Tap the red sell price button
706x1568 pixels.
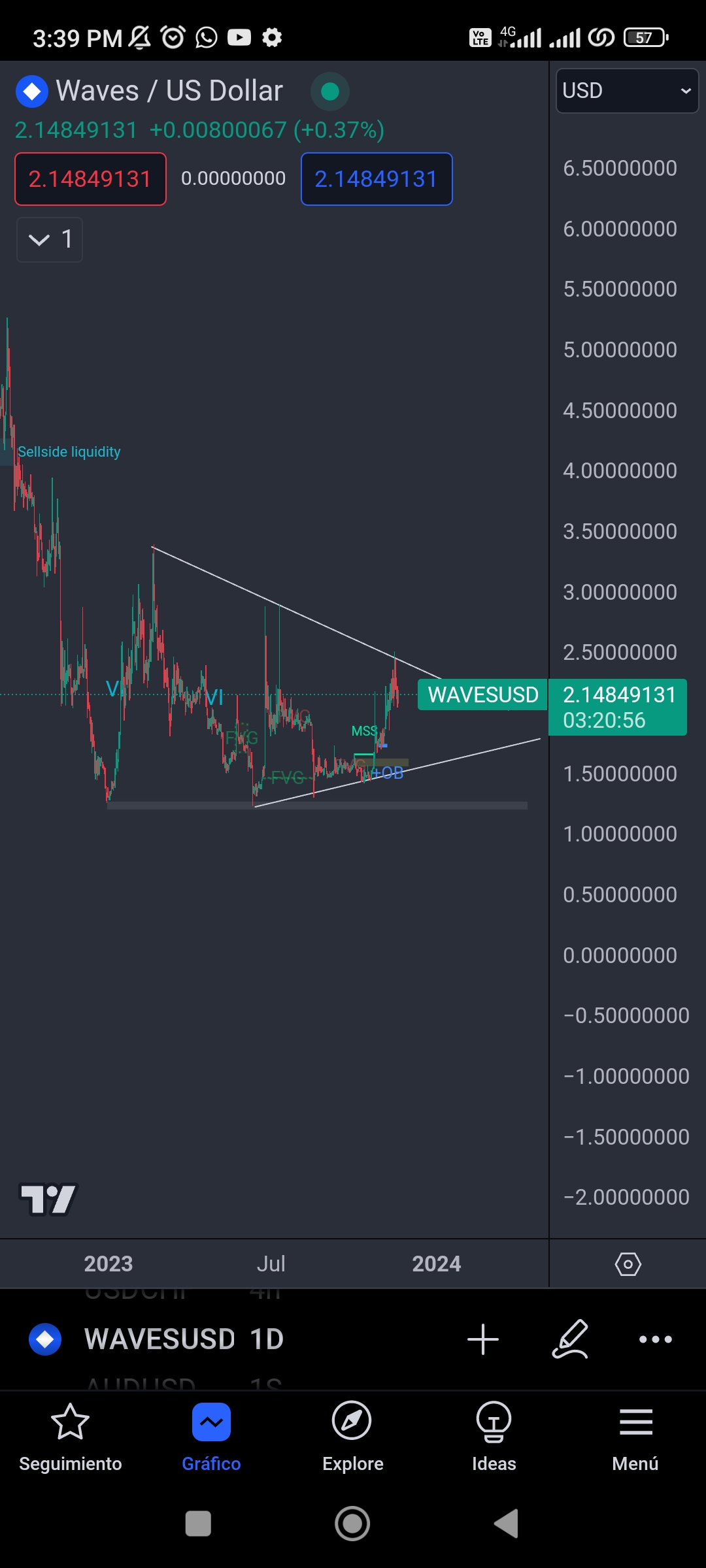click(90, 179)
